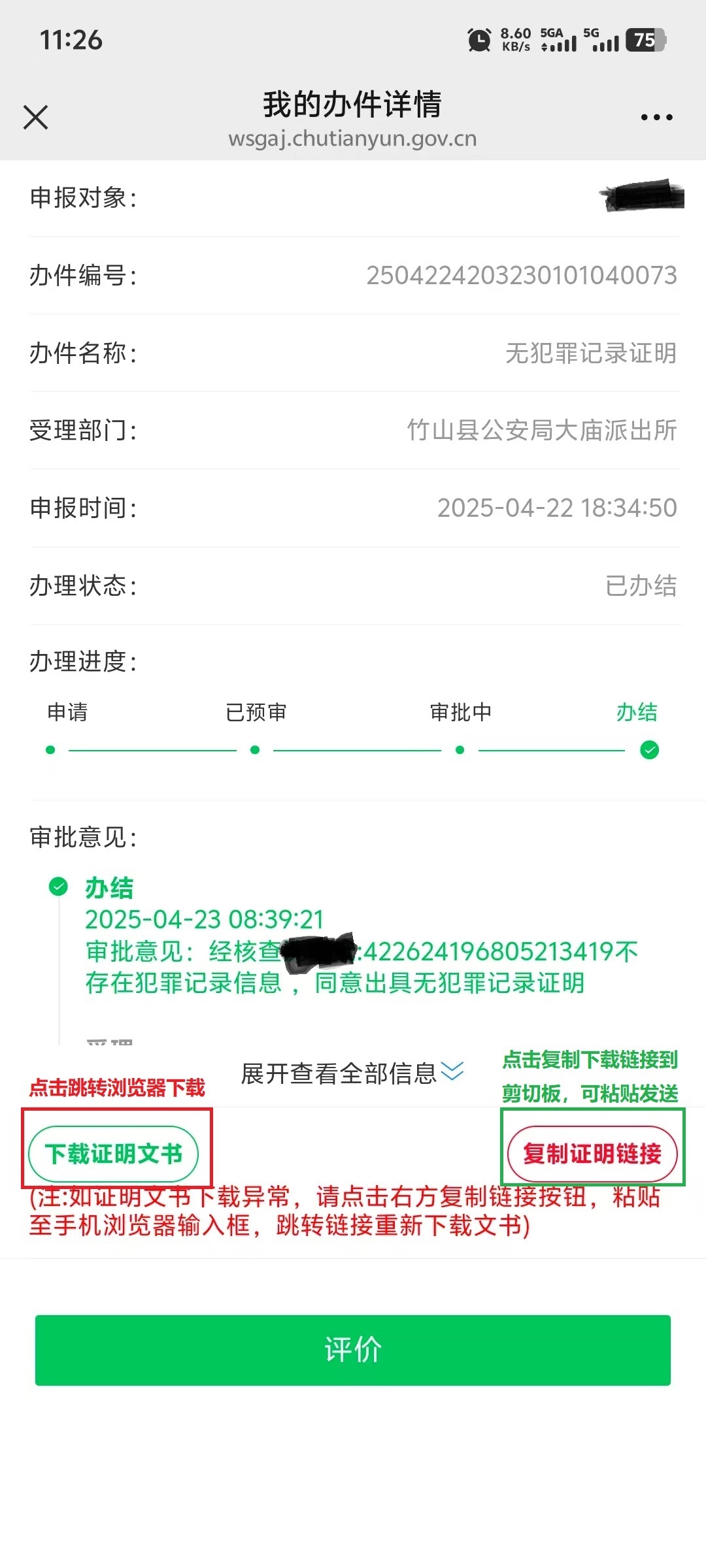
Task: Click the alarm clock status bar icon
Action: 479,41
